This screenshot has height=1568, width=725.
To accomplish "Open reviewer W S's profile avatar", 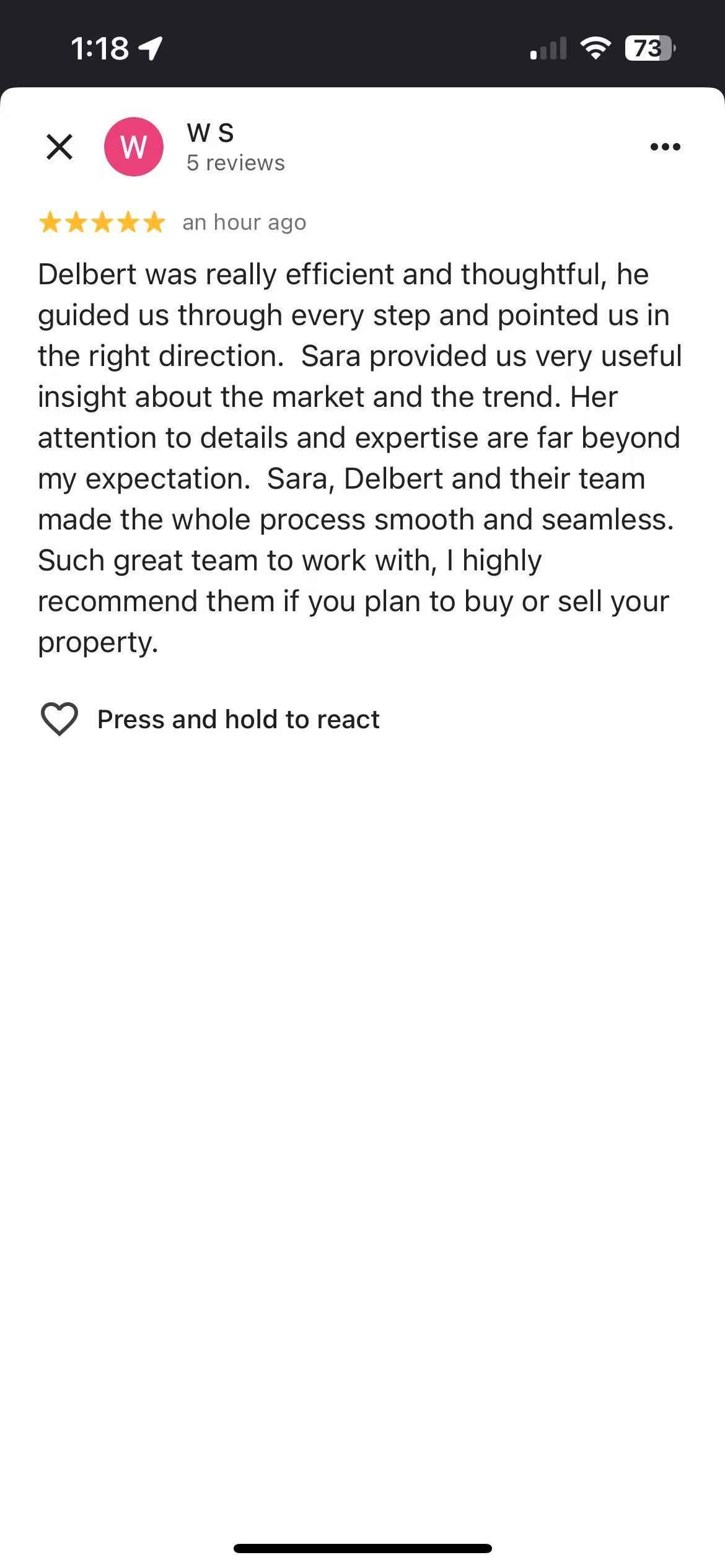I will point(134,147).
